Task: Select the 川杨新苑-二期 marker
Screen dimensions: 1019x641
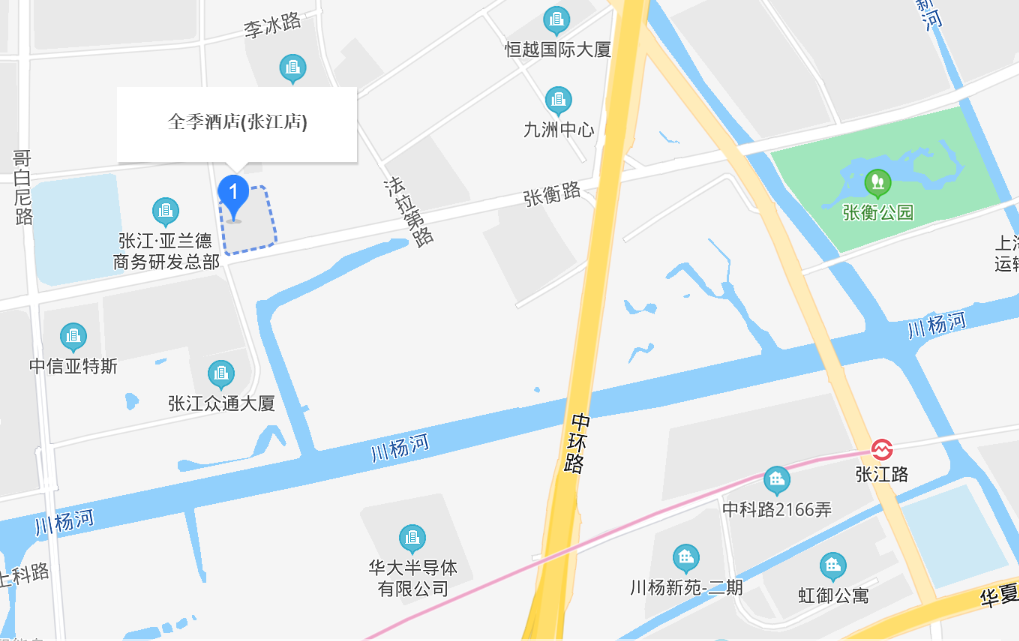Action: [686, 558]
